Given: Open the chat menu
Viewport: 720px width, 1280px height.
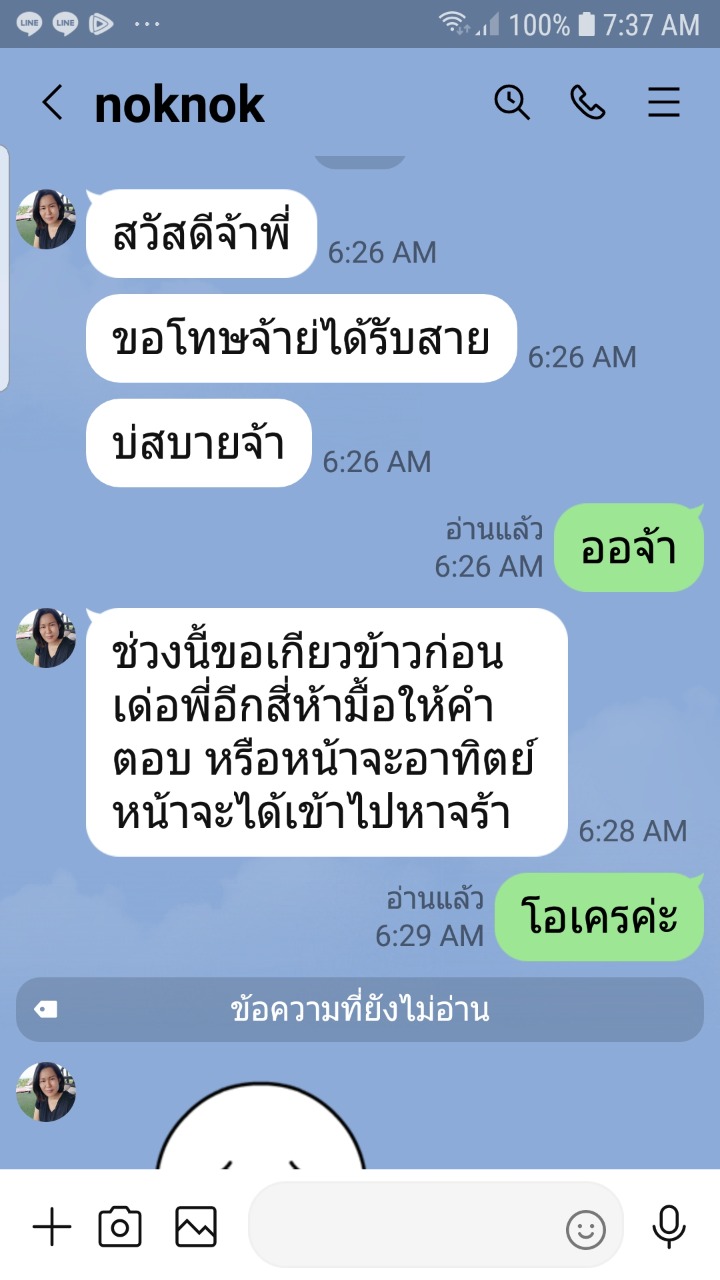Looking at the screenshot, I should coord(664,102).
